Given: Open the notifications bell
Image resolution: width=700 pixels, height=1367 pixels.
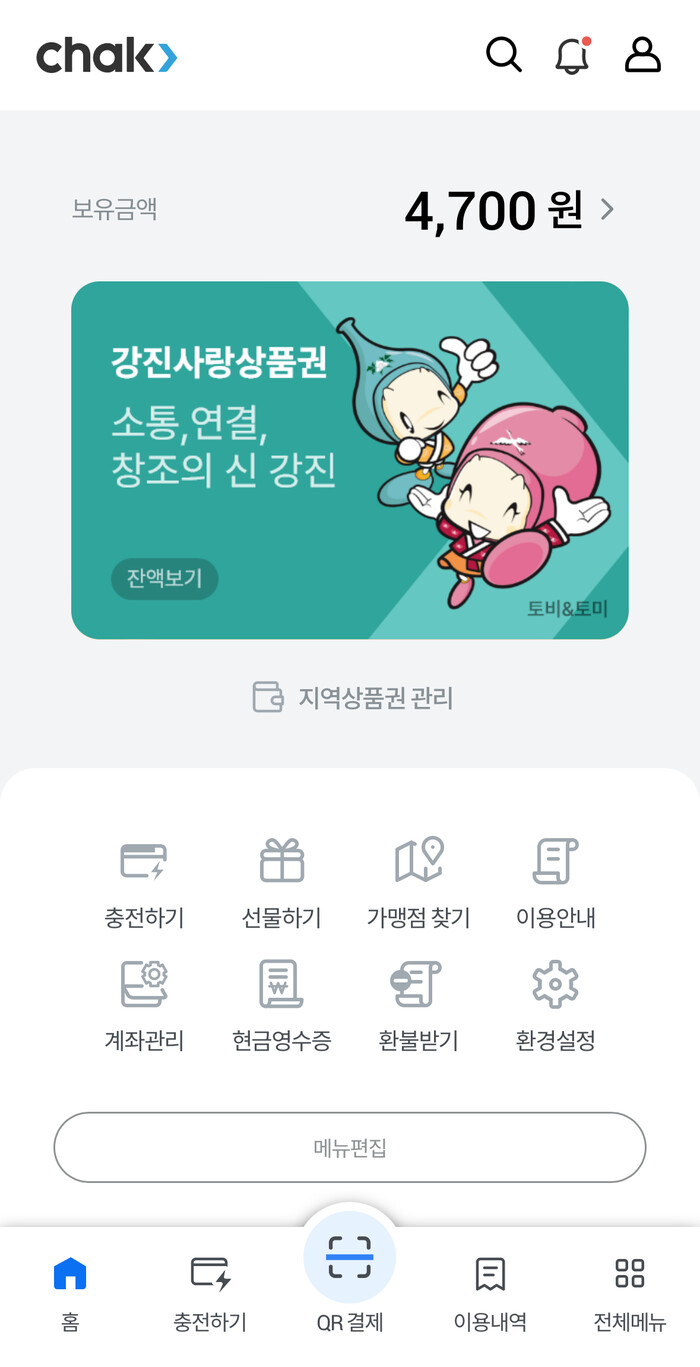Looking at the screenshot, I should coord(572,55).
